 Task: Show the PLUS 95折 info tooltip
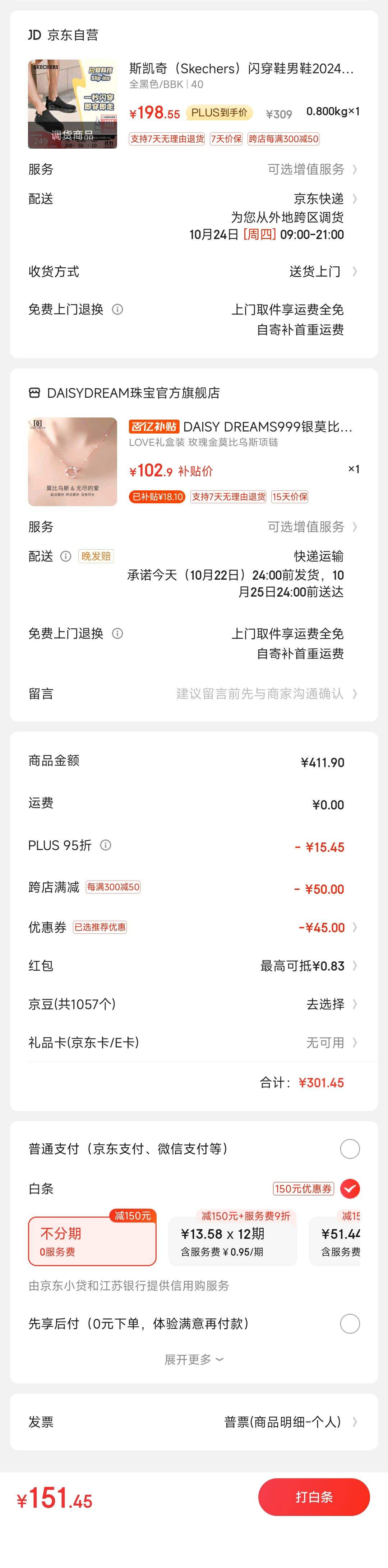point(105,845)
